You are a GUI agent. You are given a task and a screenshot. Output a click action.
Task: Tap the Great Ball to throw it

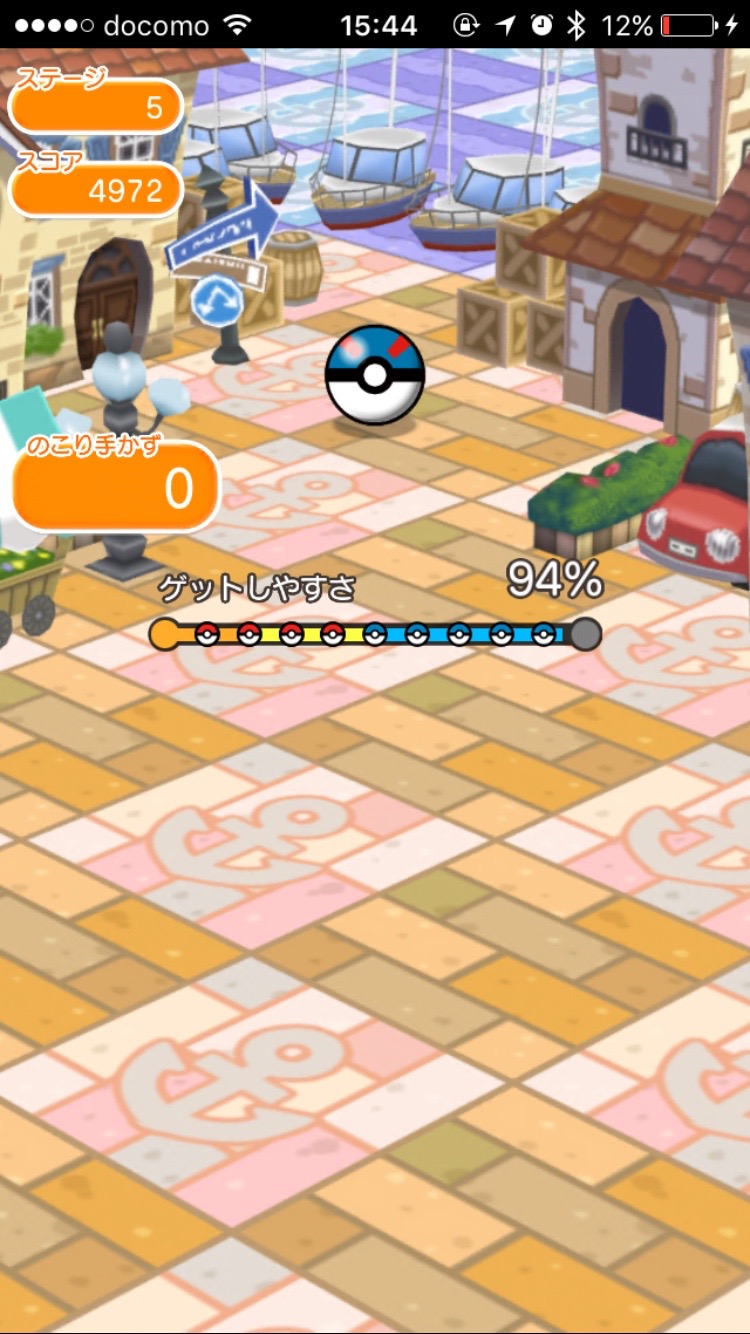point(375,375)
